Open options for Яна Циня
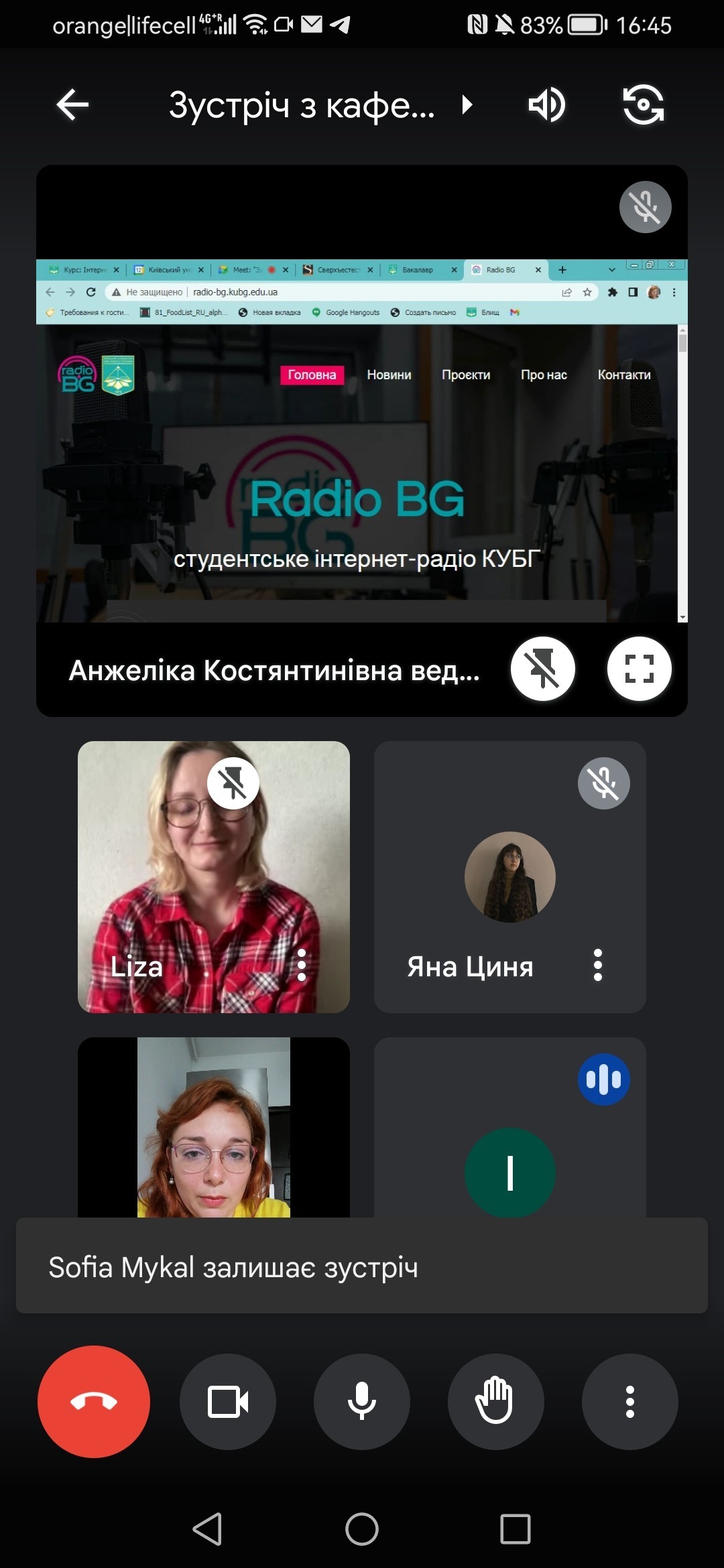 598,966
